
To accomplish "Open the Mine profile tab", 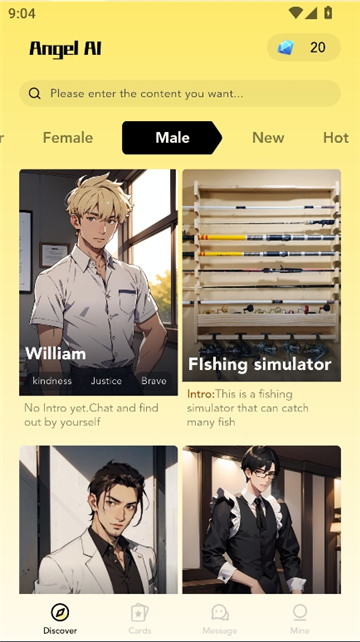I will point(300,619).
